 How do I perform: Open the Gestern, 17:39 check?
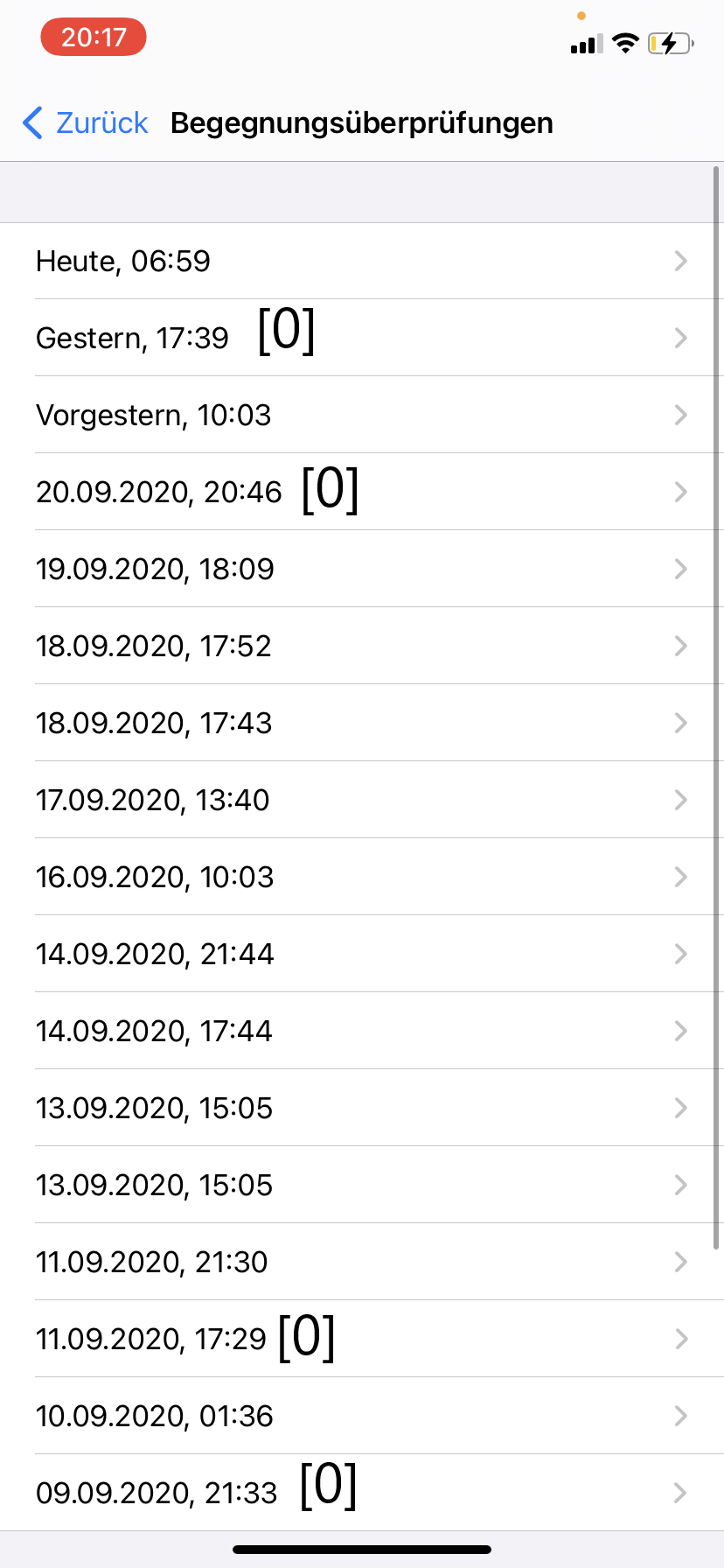point(362,338)
